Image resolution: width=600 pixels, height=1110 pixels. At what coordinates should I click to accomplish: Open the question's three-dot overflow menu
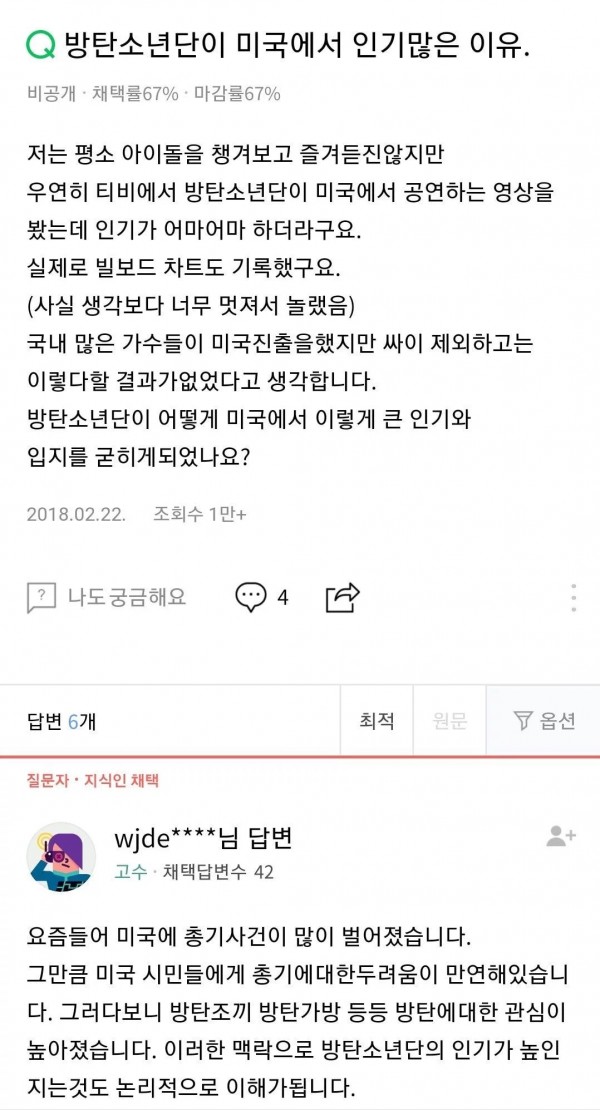click(573, 597)
